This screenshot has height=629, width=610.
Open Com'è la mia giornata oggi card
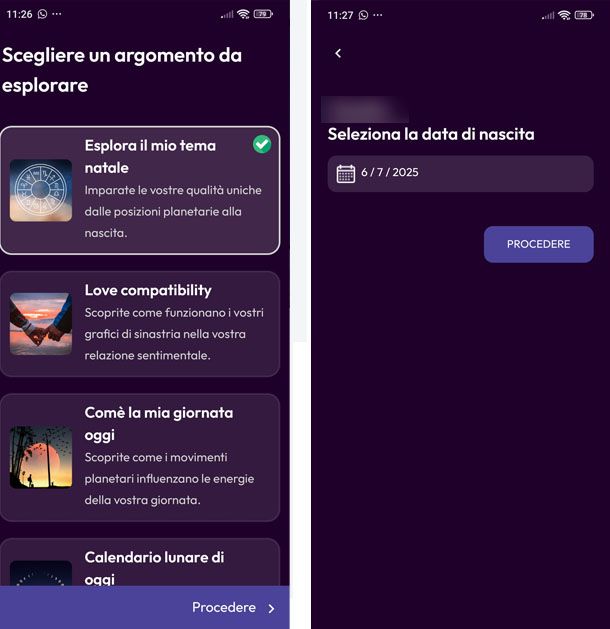[140, 457]
